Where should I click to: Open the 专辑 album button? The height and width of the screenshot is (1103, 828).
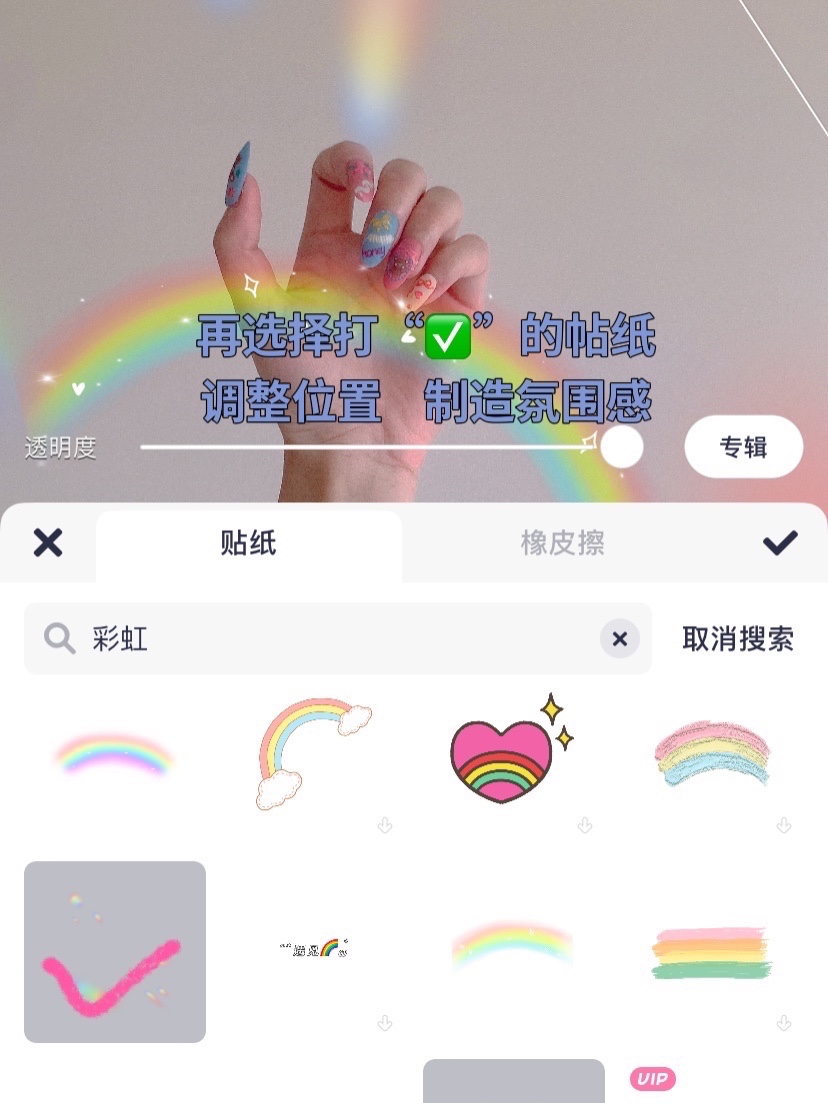pyautogui.click(x=743, y=447)
